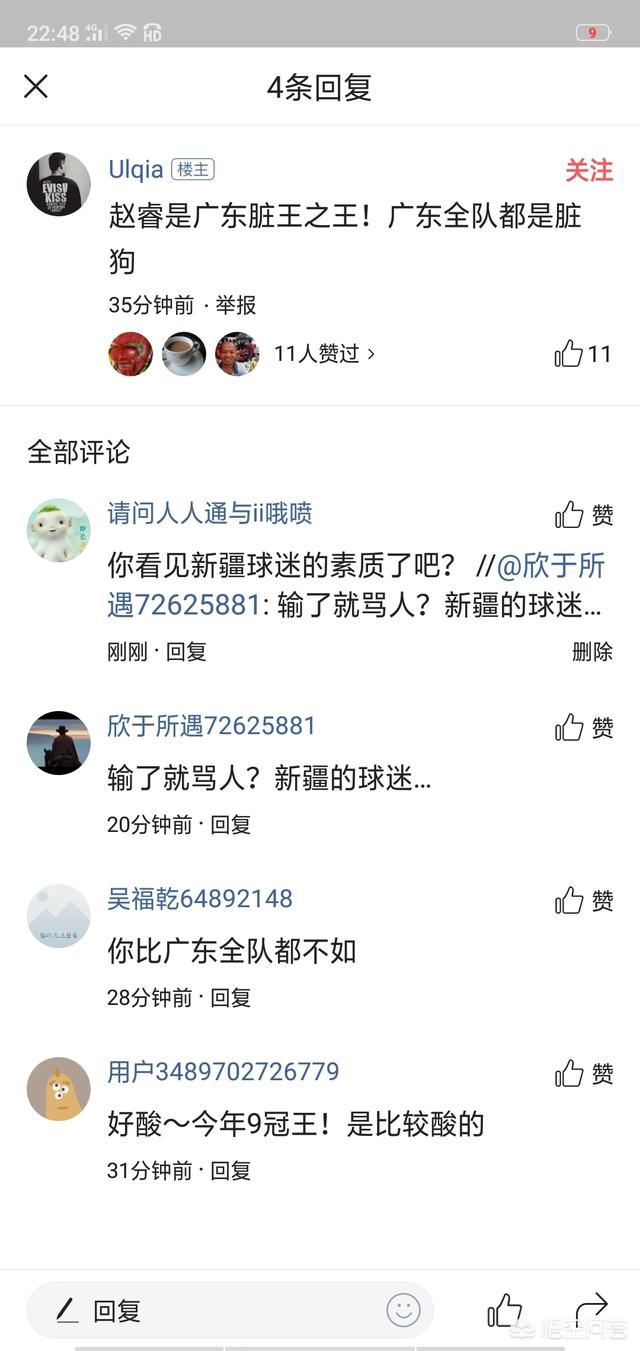The height and width of the screenshot is (1351, 640).
Task: Report Ulqia's post via 举报
Action: click(x=236, y=305)
